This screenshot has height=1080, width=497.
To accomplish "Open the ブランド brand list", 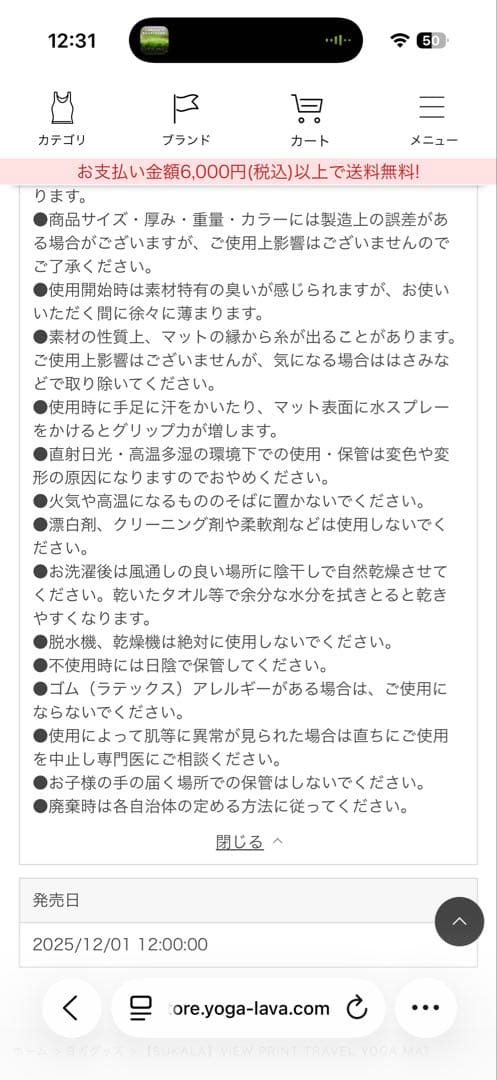I will pos(186,119).
